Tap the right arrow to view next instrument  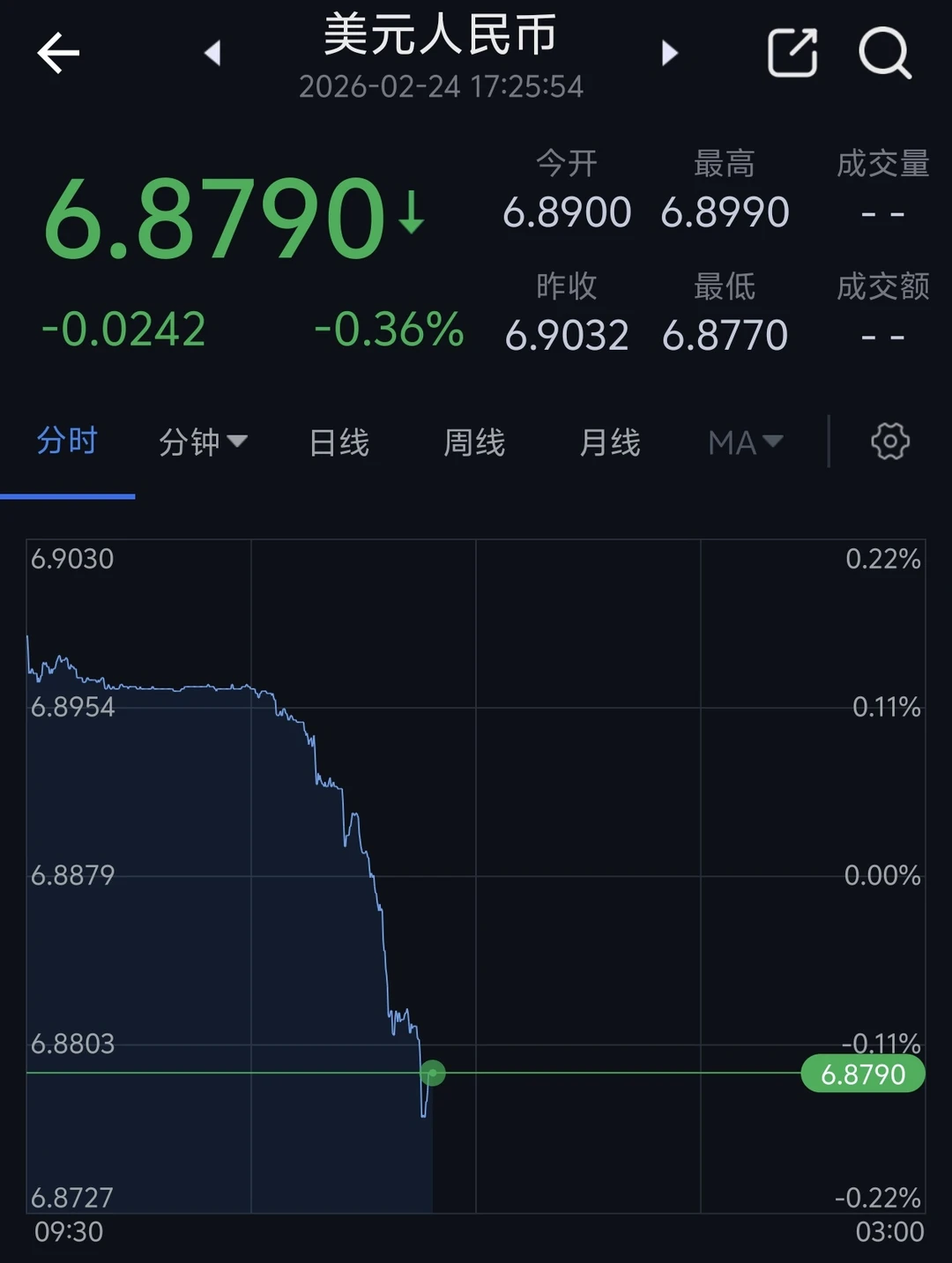tap(670, 53)
